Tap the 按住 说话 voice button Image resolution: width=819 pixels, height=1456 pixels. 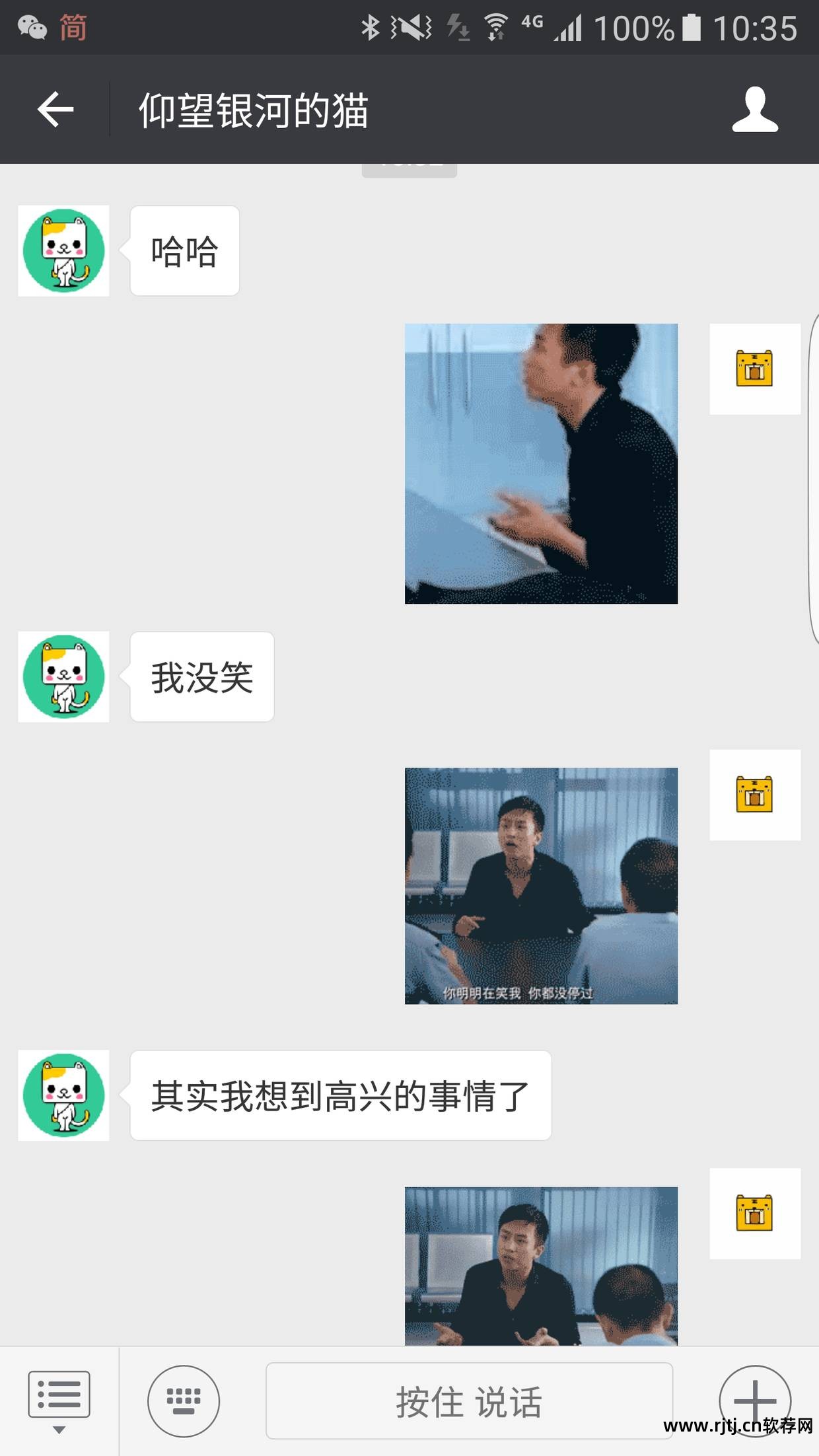[x=469, y=1401]
